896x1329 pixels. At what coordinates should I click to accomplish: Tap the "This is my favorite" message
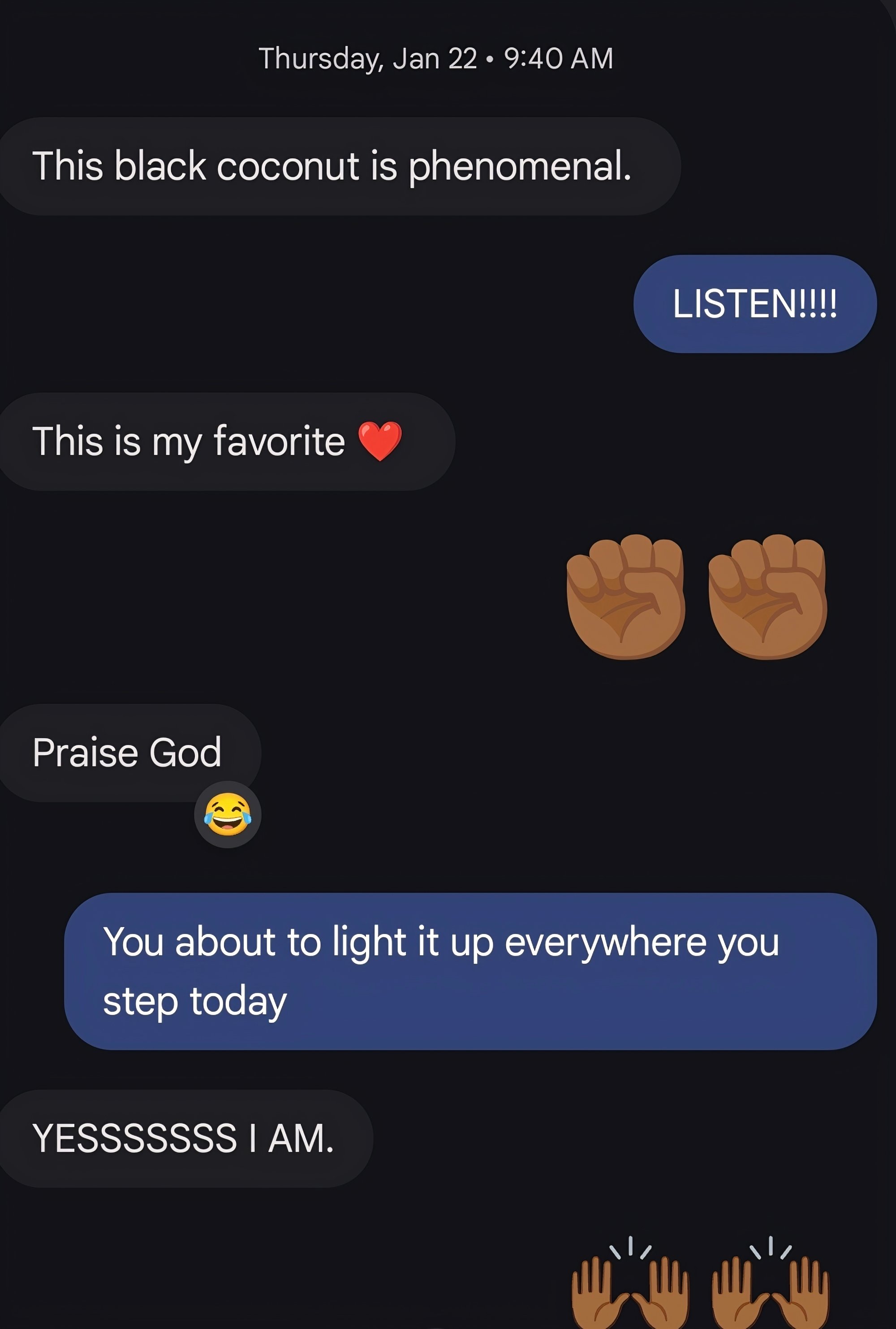226,442
